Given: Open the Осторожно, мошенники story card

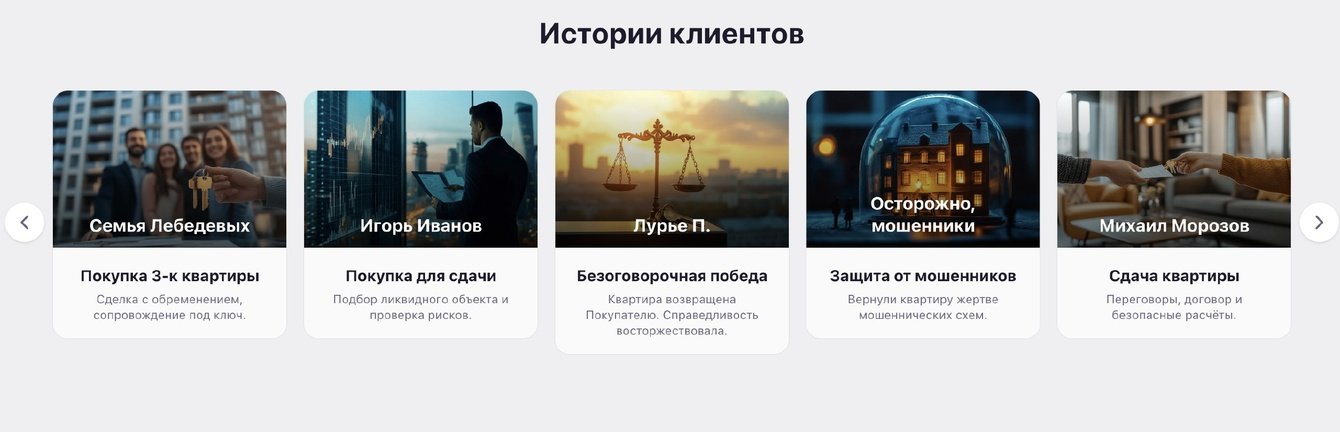Looking at the screenshot, I should pos(922,214).
